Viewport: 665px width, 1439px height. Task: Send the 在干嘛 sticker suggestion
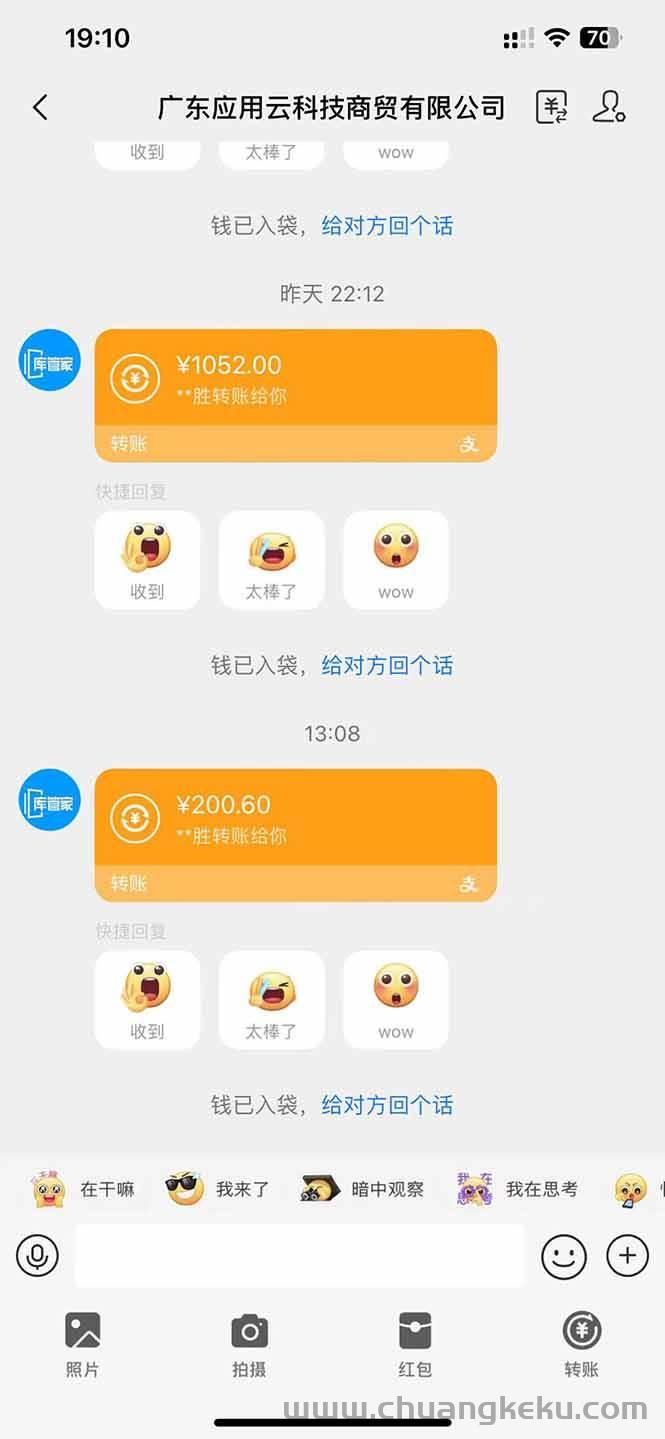tap(83, 1189)
